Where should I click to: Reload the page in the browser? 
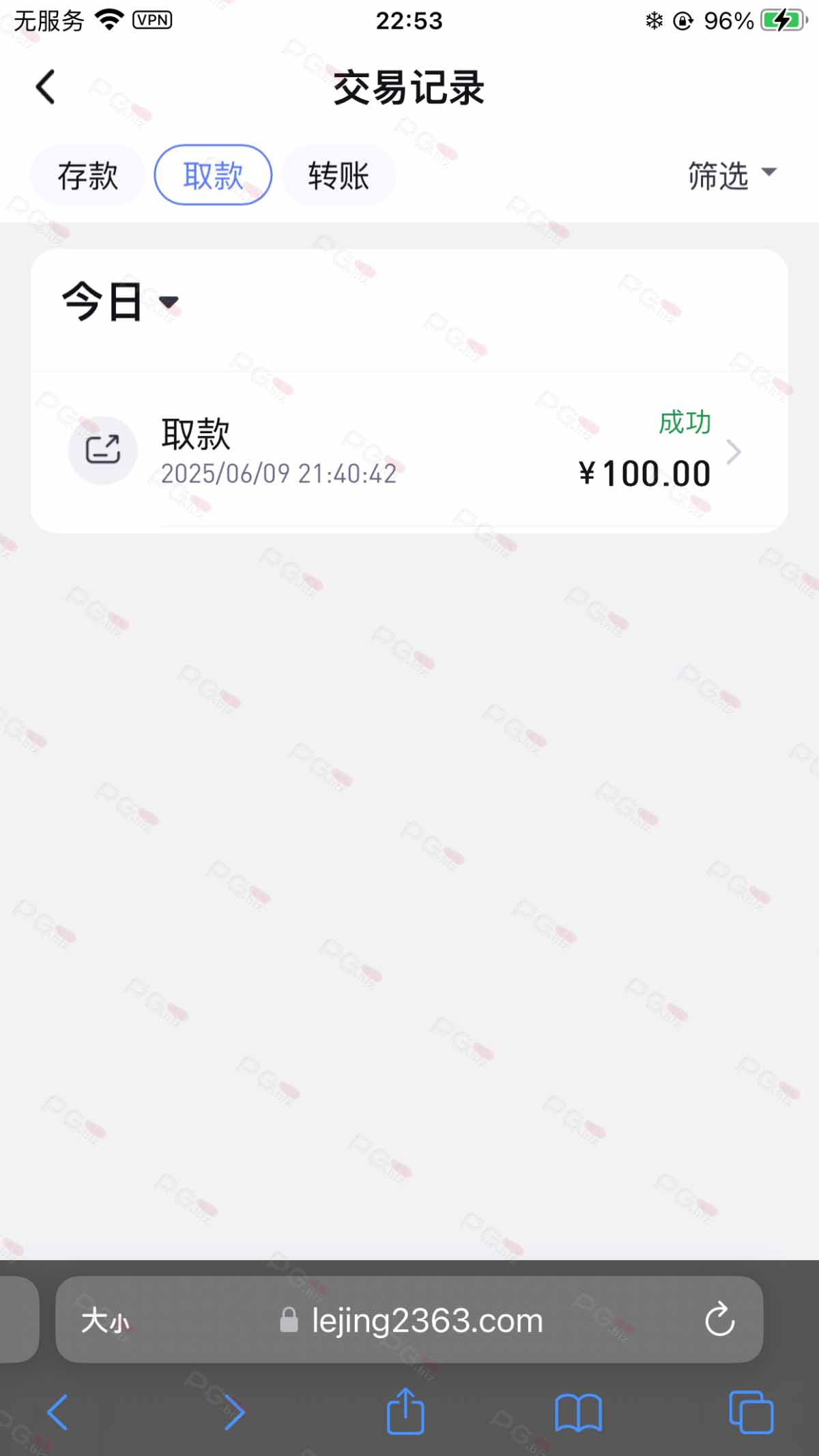point(719,1320)
